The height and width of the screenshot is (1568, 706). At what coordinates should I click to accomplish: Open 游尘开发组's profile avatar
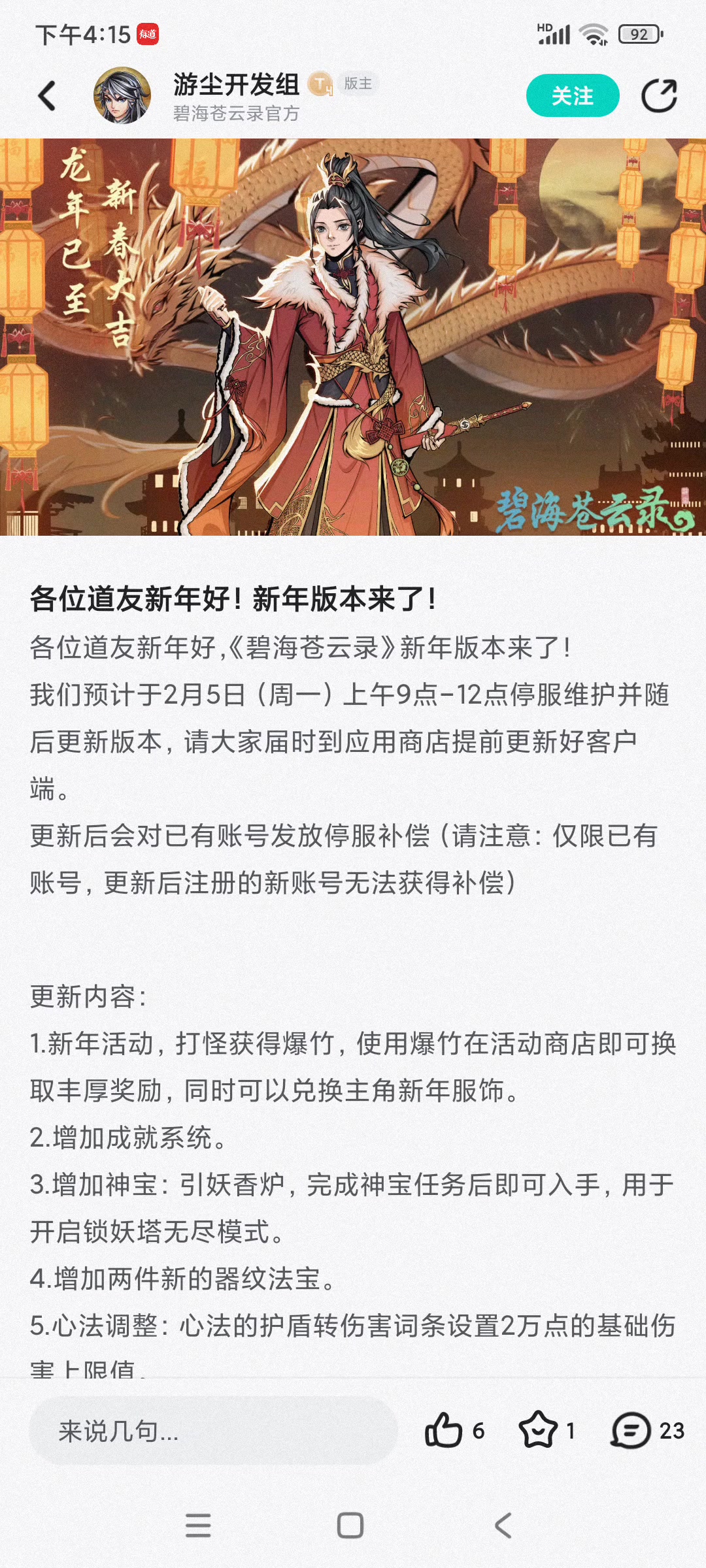click(x=122, y=95)
